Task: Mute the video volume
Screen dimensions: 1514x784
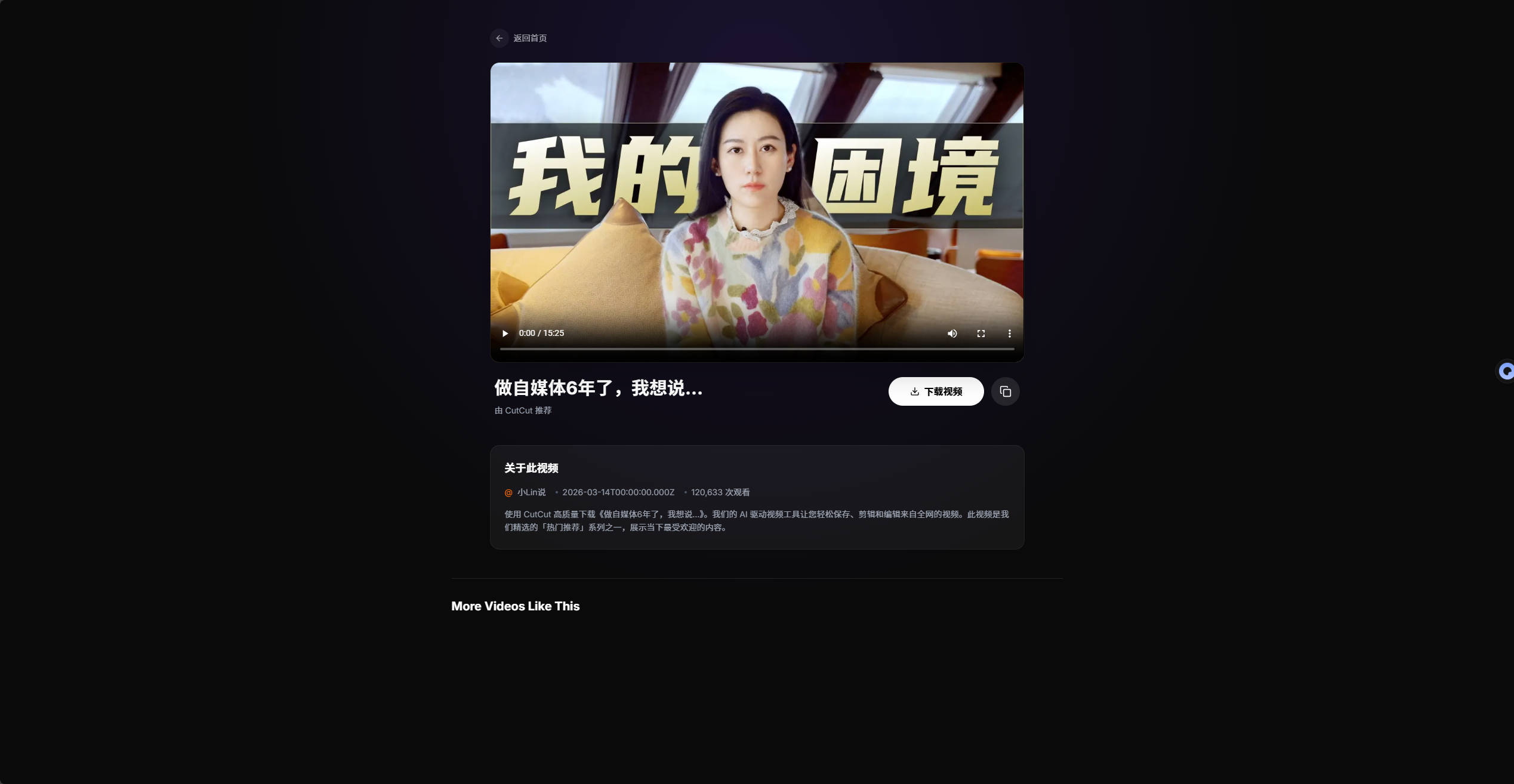Action: 952,334
